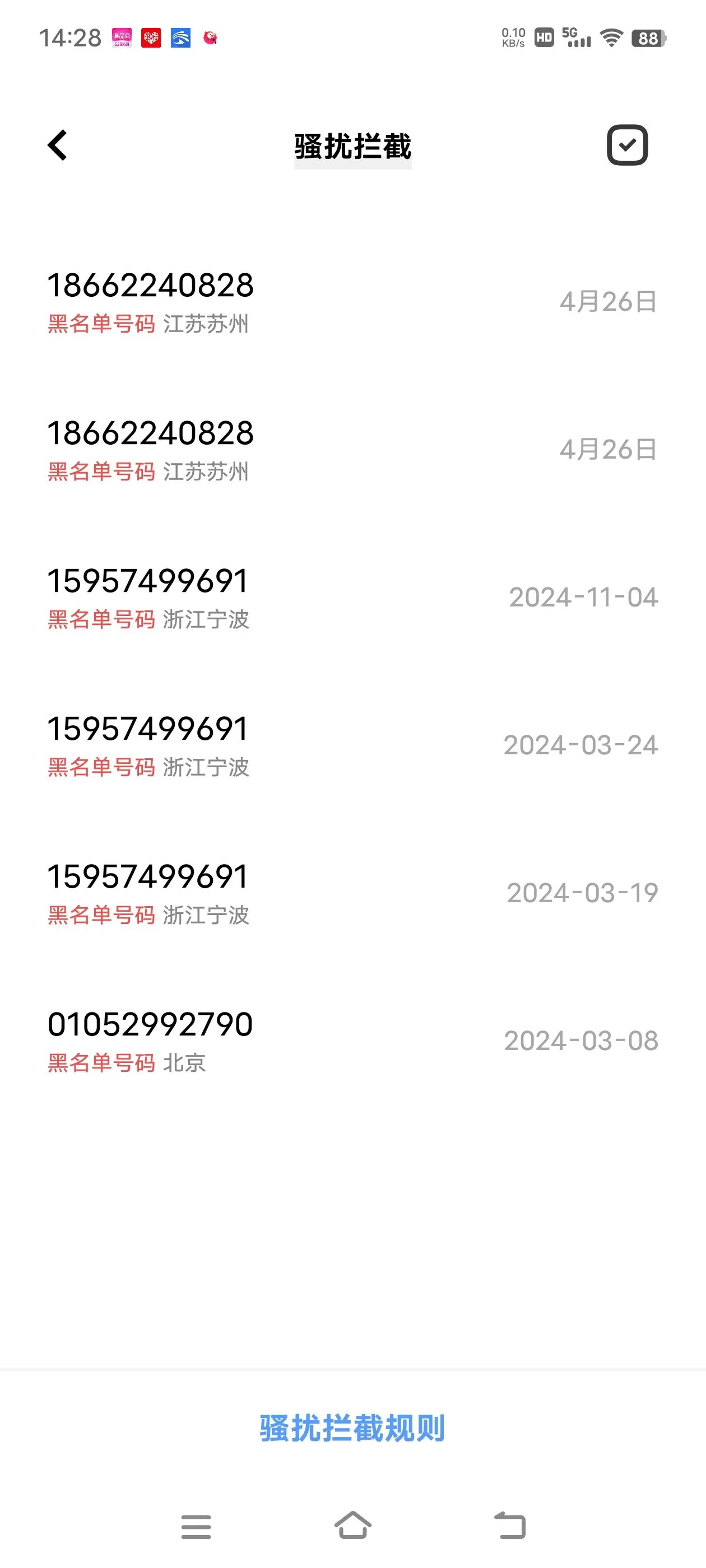Open the 15957499691 record dated 2024-03-24
This screenshot has height=1568, width=706.
tap(352, 746)
